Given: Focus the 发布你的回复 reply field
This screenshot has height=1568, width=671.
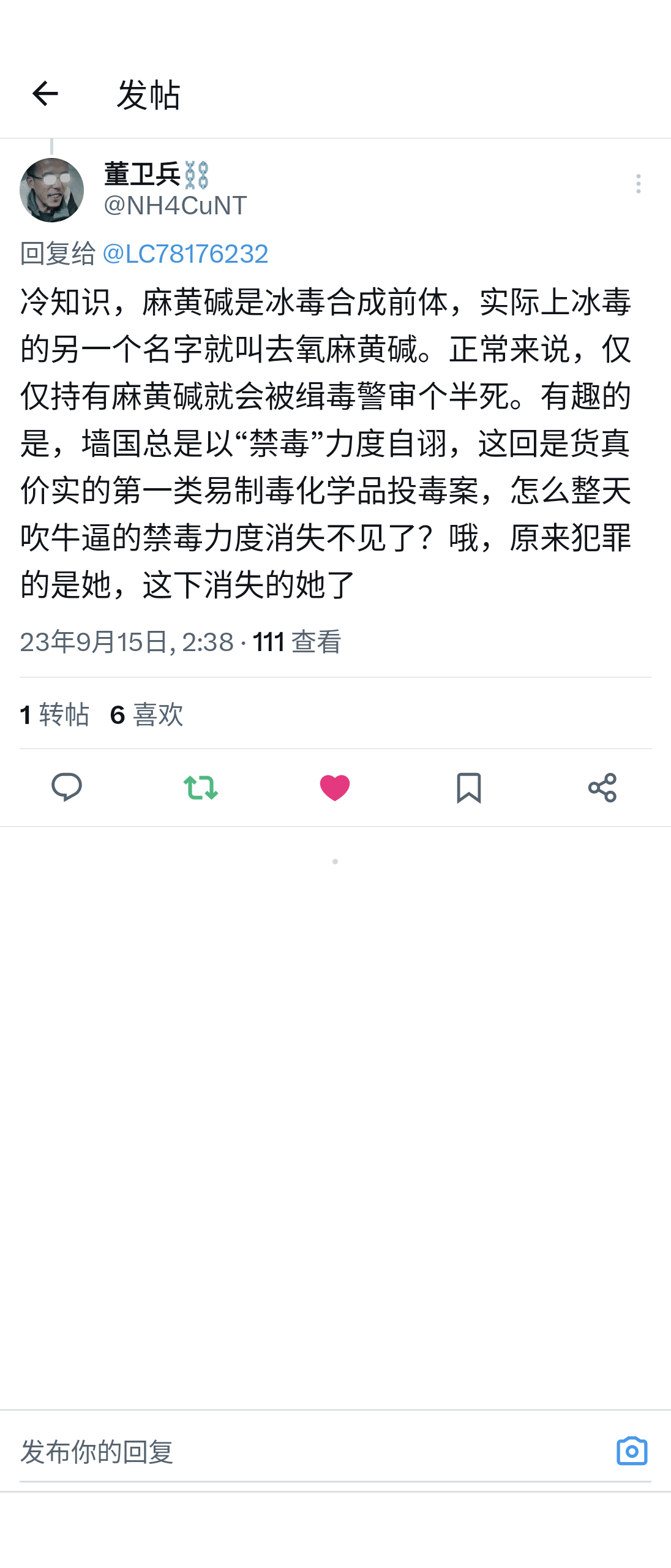Looking at the screenshot, I should point(306,1452).
